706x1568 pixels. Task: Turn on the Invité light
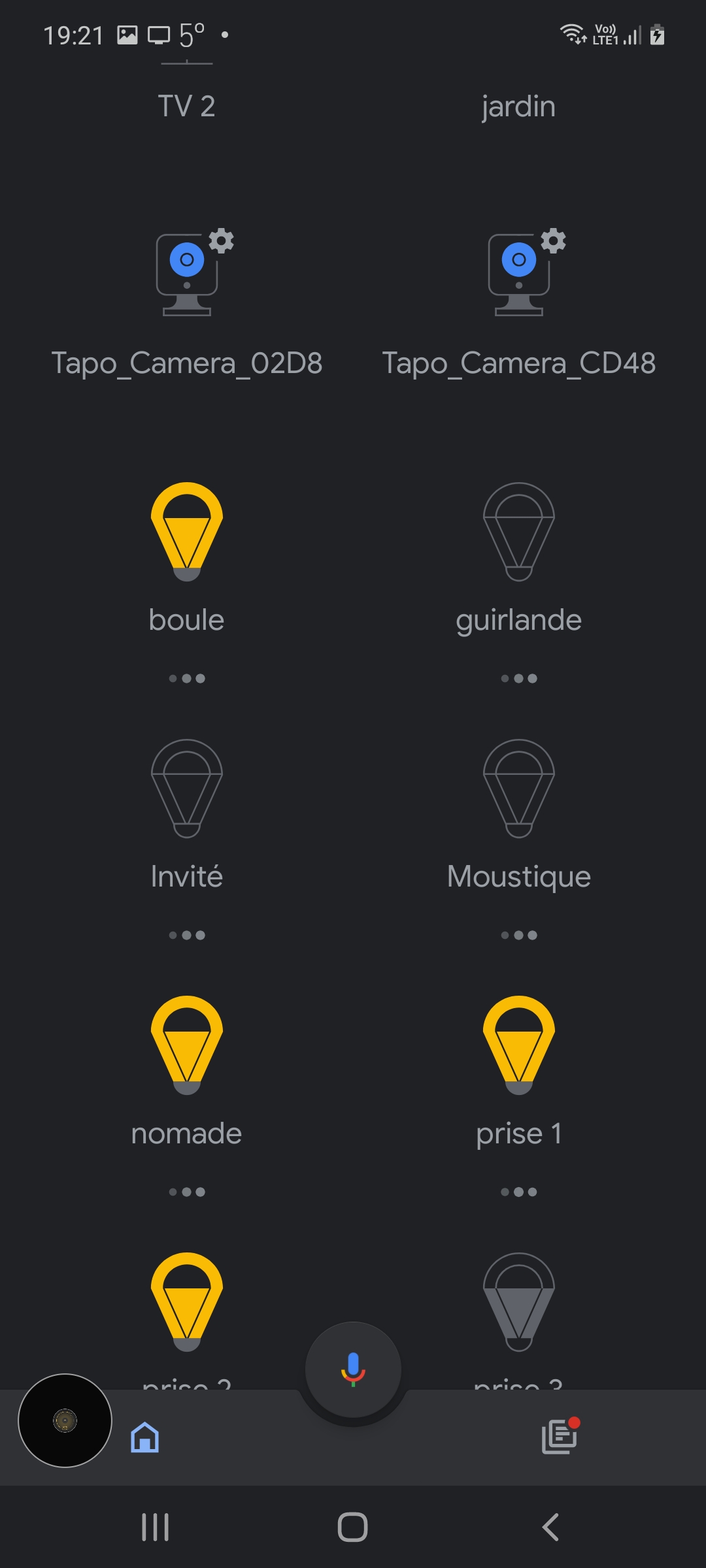click(187, 789)
